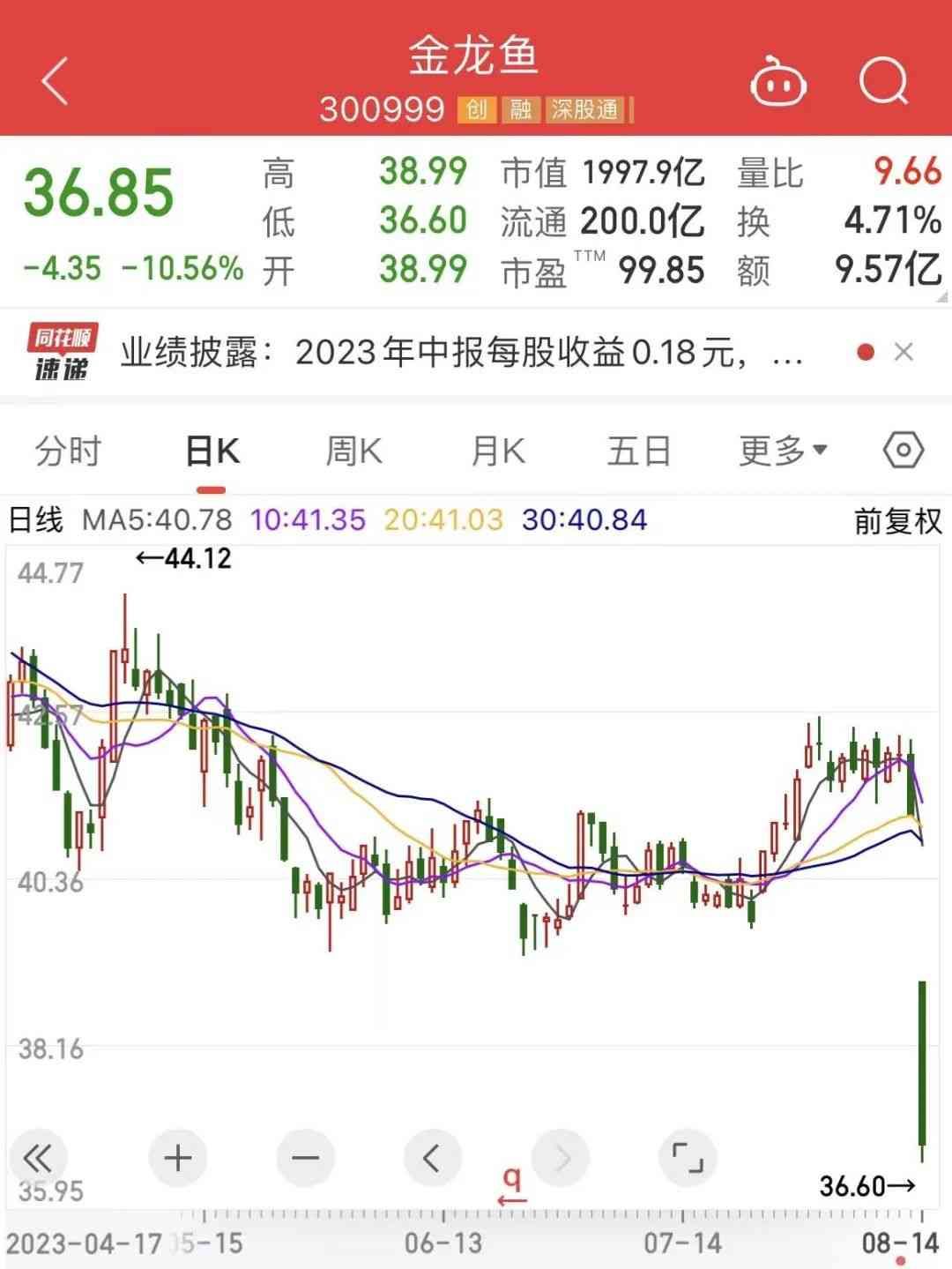Image resolution: width=952 pixels, height=1269 pixels.
Task: Dismiss the 同花顺速递 news banner
Action: [904, 353]
